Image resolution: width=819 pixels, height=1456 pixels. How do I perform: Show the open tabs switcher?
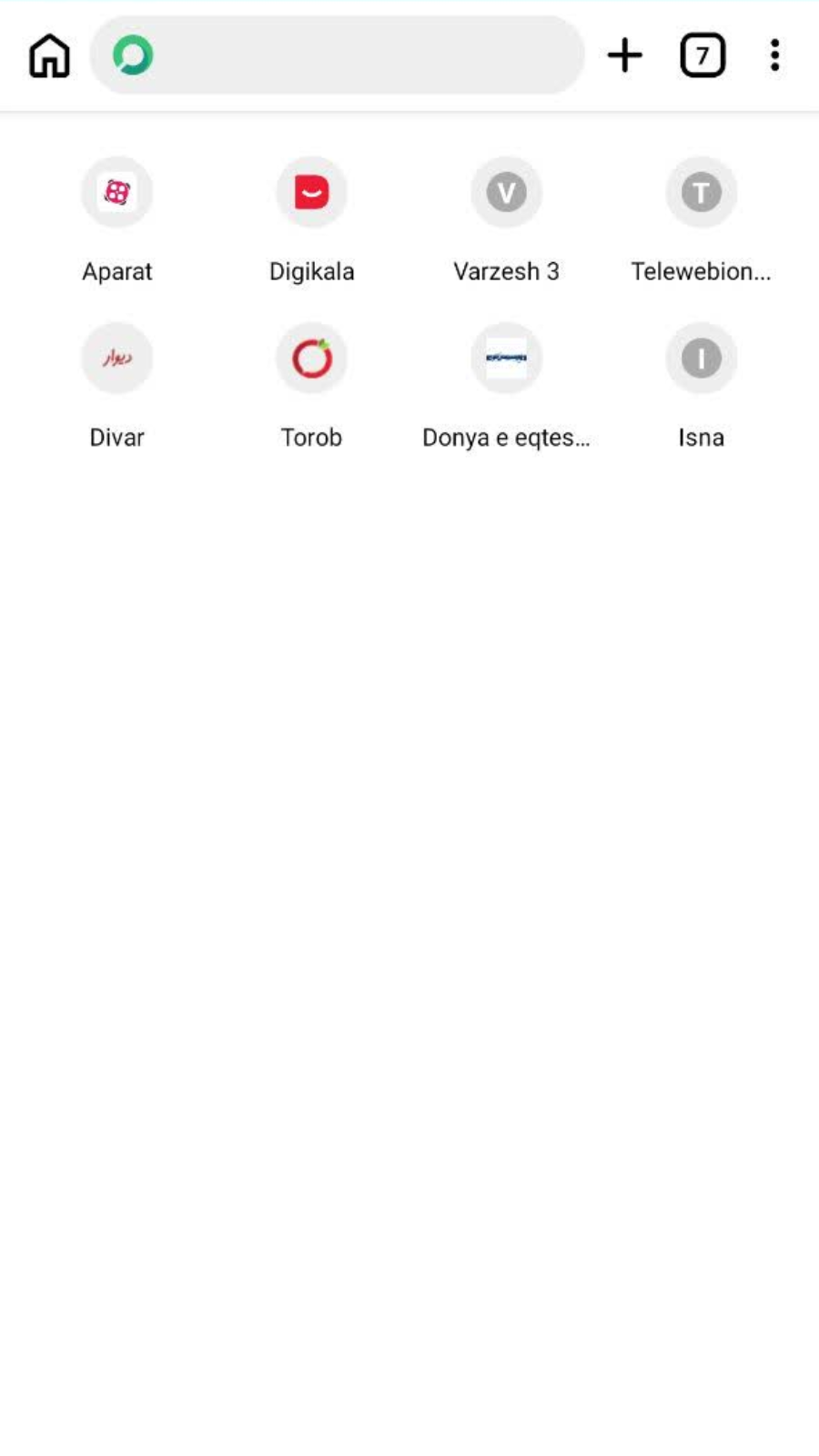tap(703, 56)
